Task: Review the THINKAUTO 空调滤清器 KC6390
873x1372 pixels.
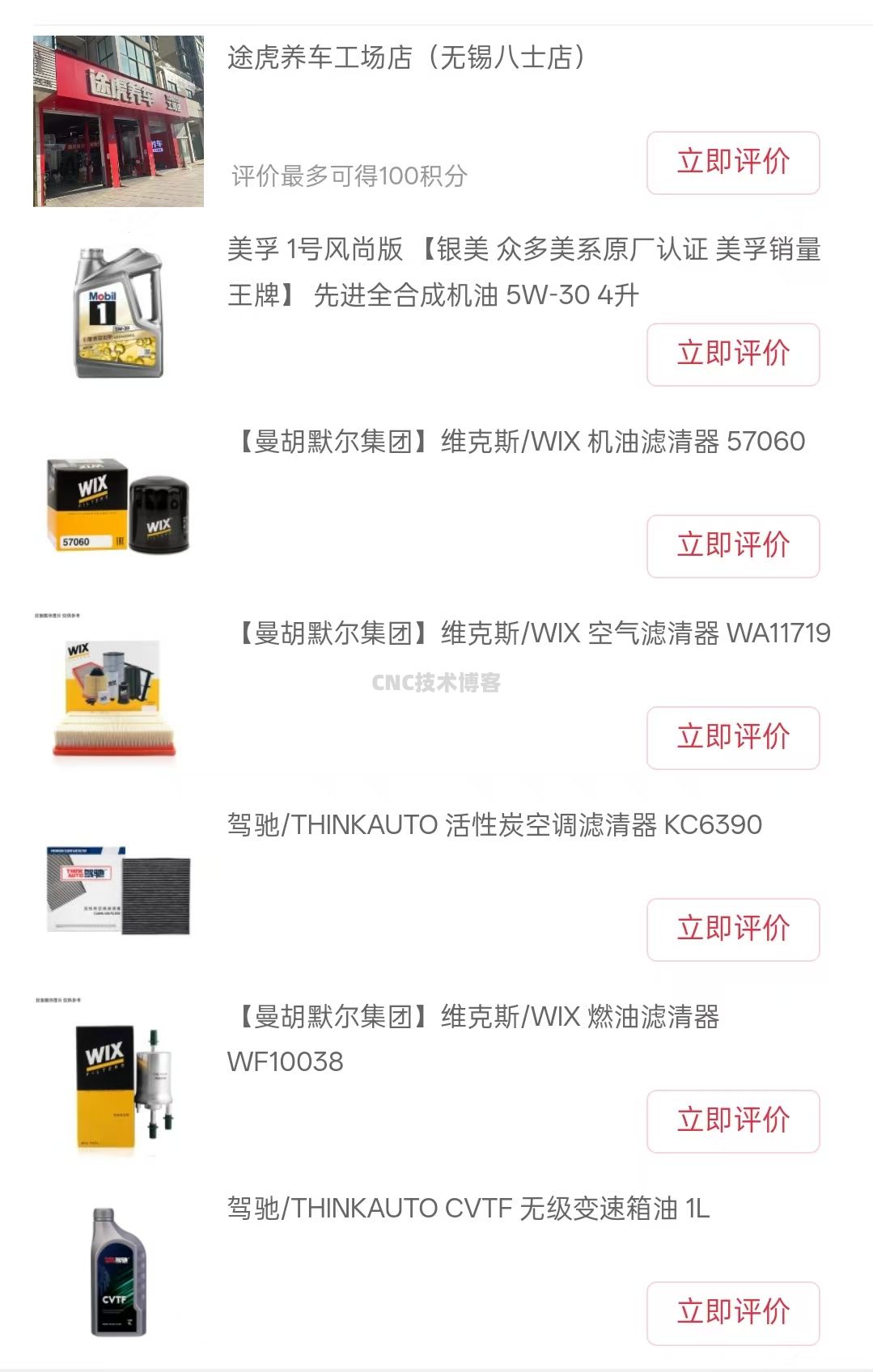Action: (x=733, y=929)
